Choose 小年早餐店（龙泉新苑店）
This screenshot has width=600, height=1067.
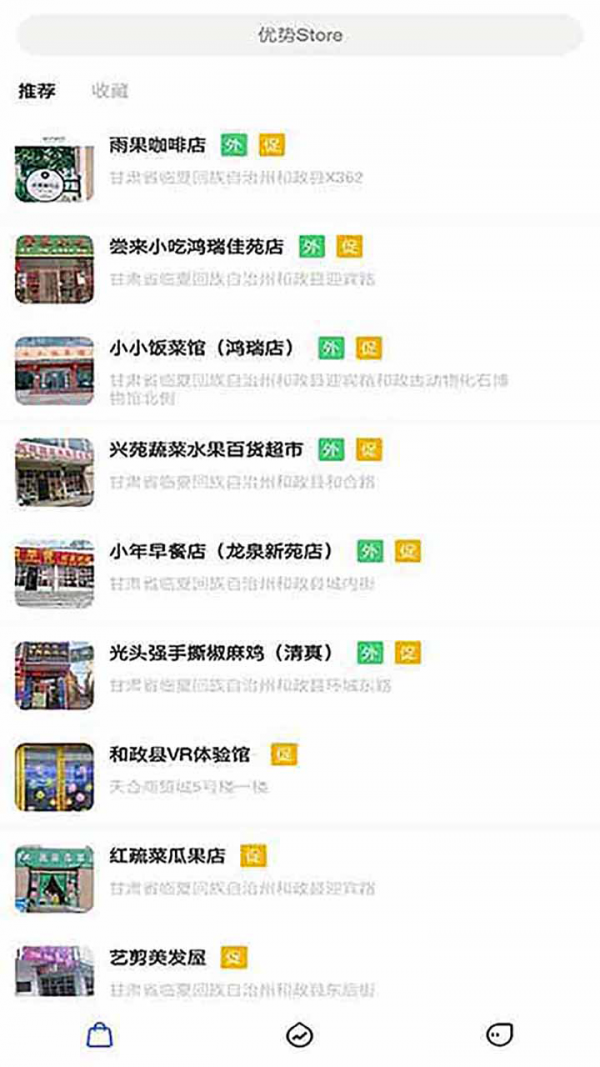click(x=220, y=551)
